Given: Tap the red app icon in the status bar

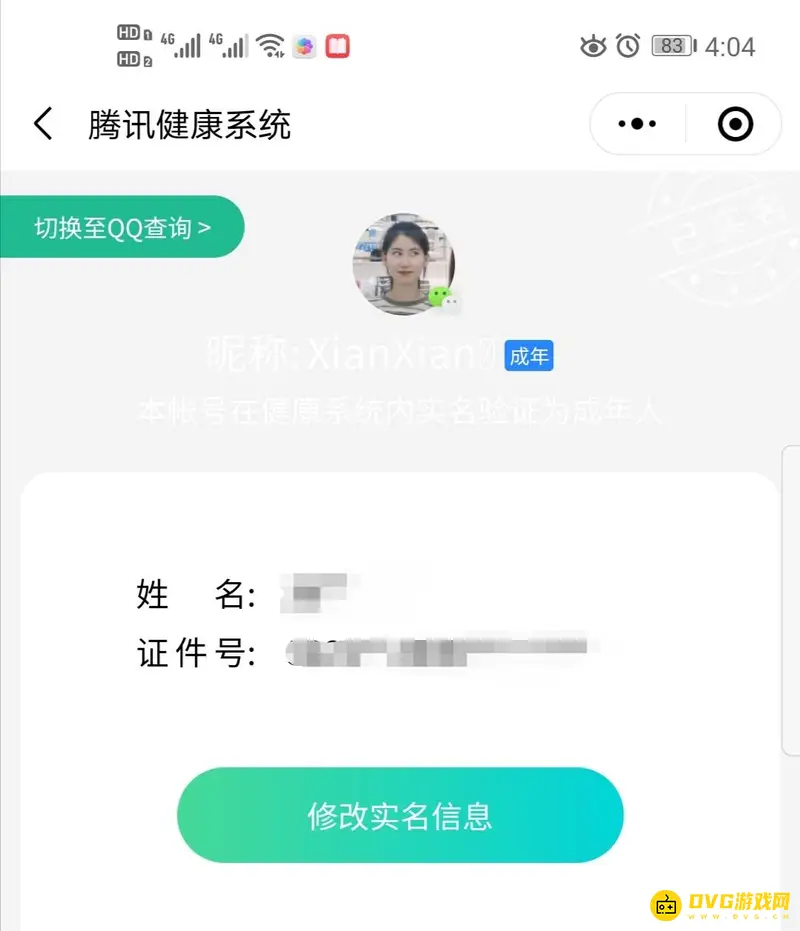Looking at the screenshot, I should click(340, 46).
